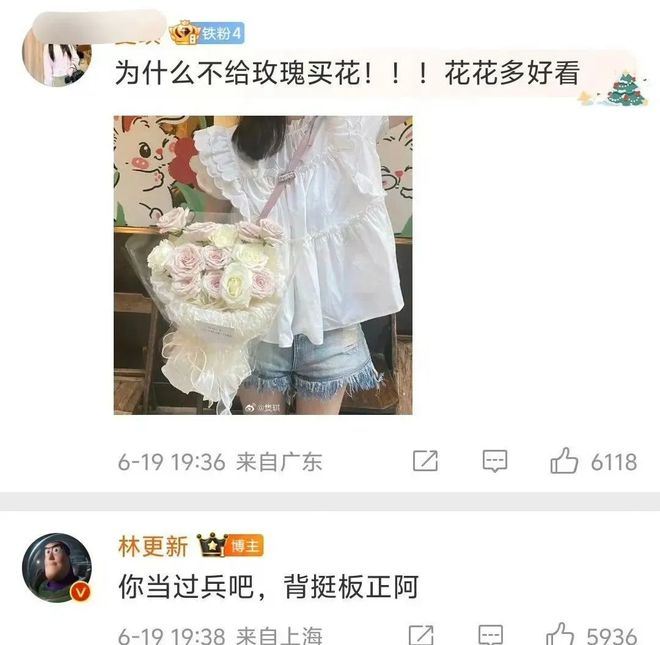This screenshot has width=660, height=645.
Task: Open the bouquet photo in the comment
Action: (262, 265)
